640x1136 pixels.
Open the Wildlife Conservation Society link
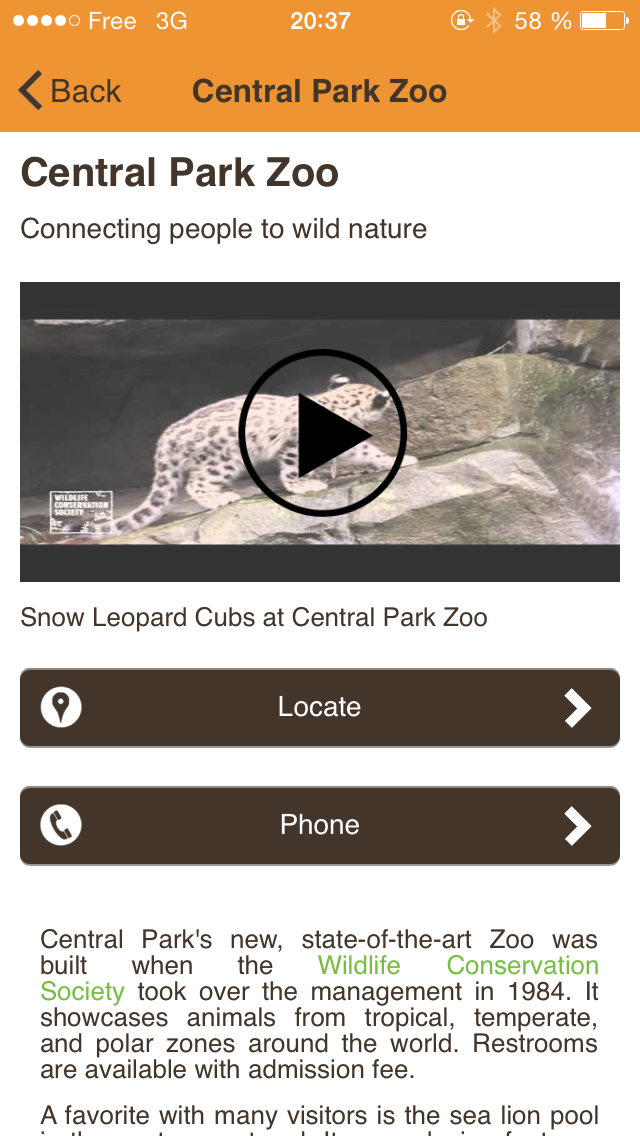click(457, 966)
